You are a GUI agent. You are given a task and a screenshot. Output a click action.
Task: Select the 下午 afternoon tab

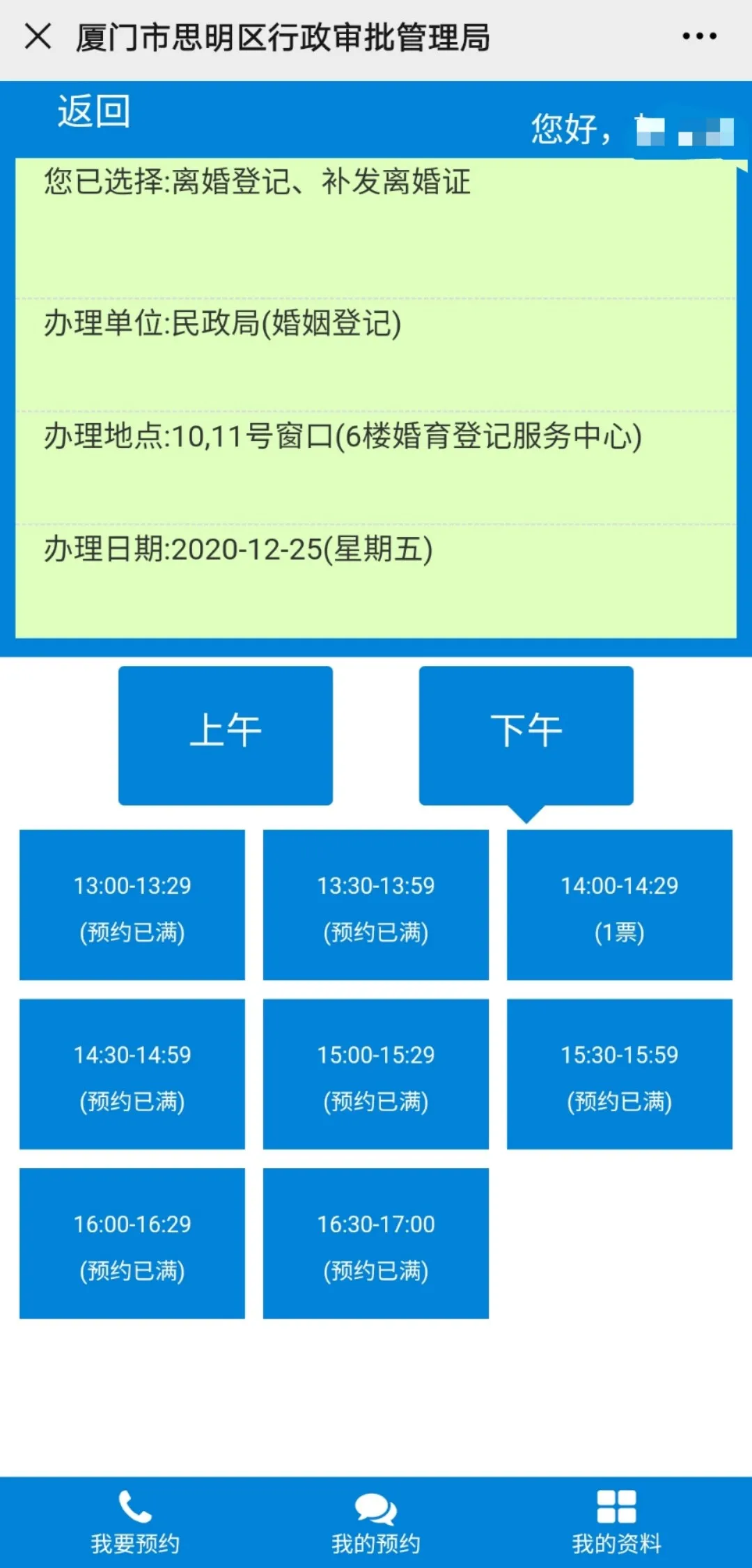click(x=526, y=735)
